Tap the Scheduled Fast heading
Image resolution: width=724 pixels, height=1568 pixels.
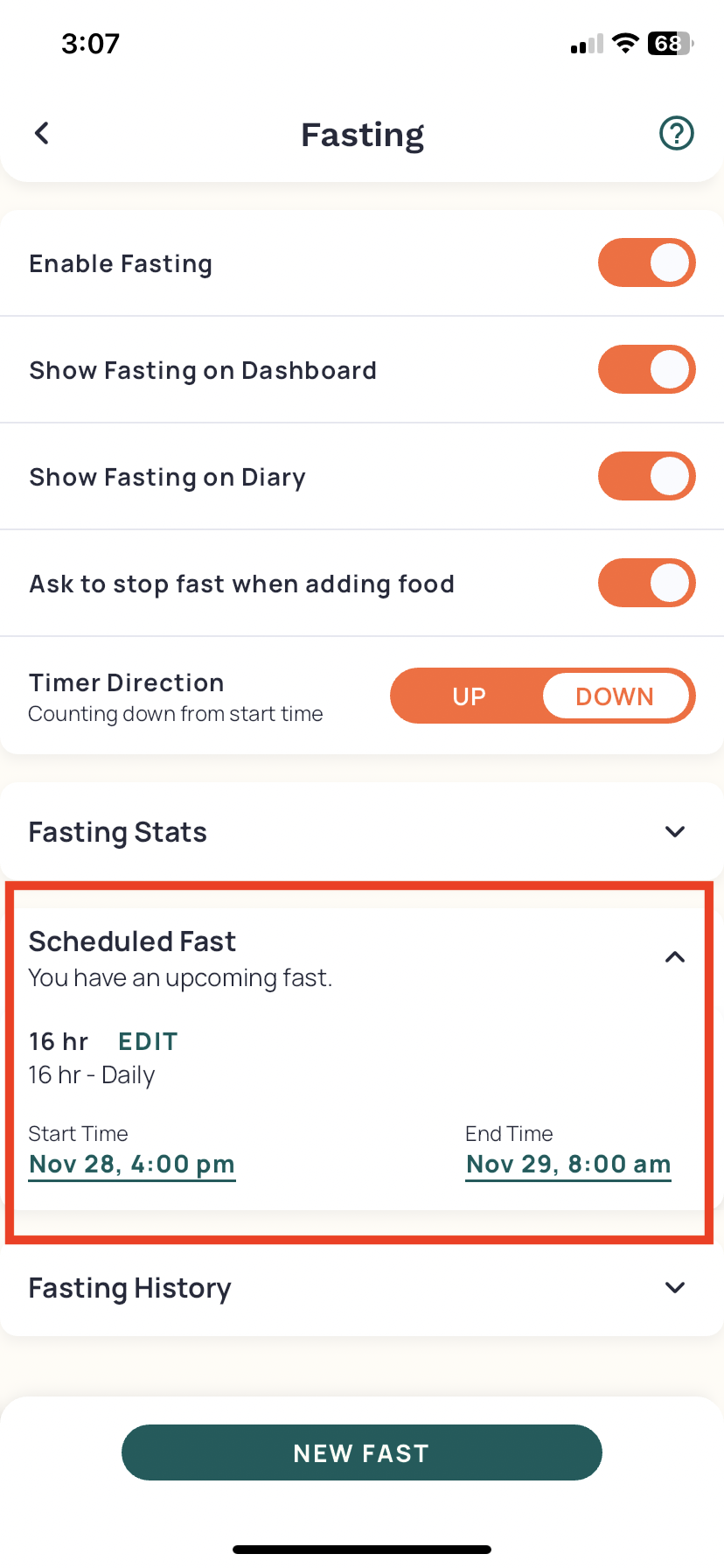tap(132, 941)
